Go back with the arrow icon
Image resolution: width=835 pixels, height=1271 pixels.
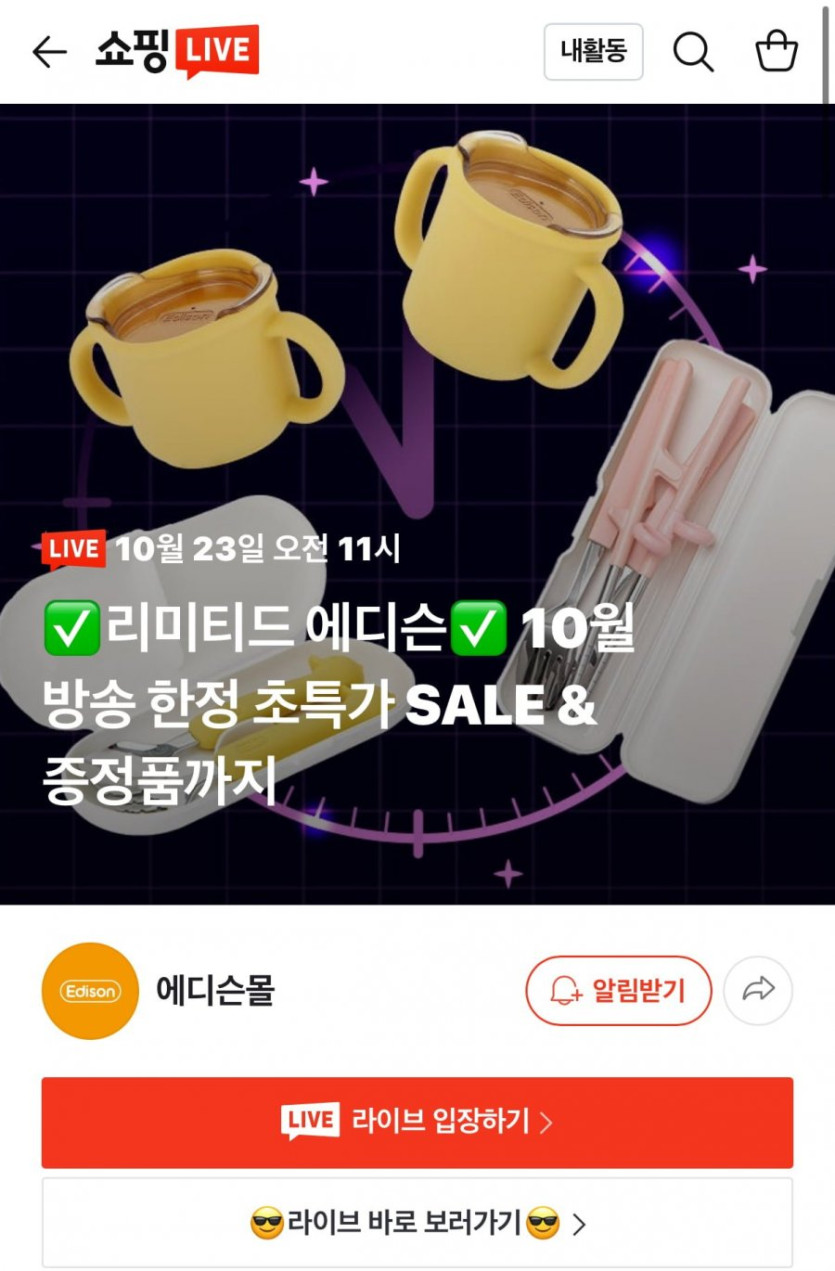click(49, 52)
